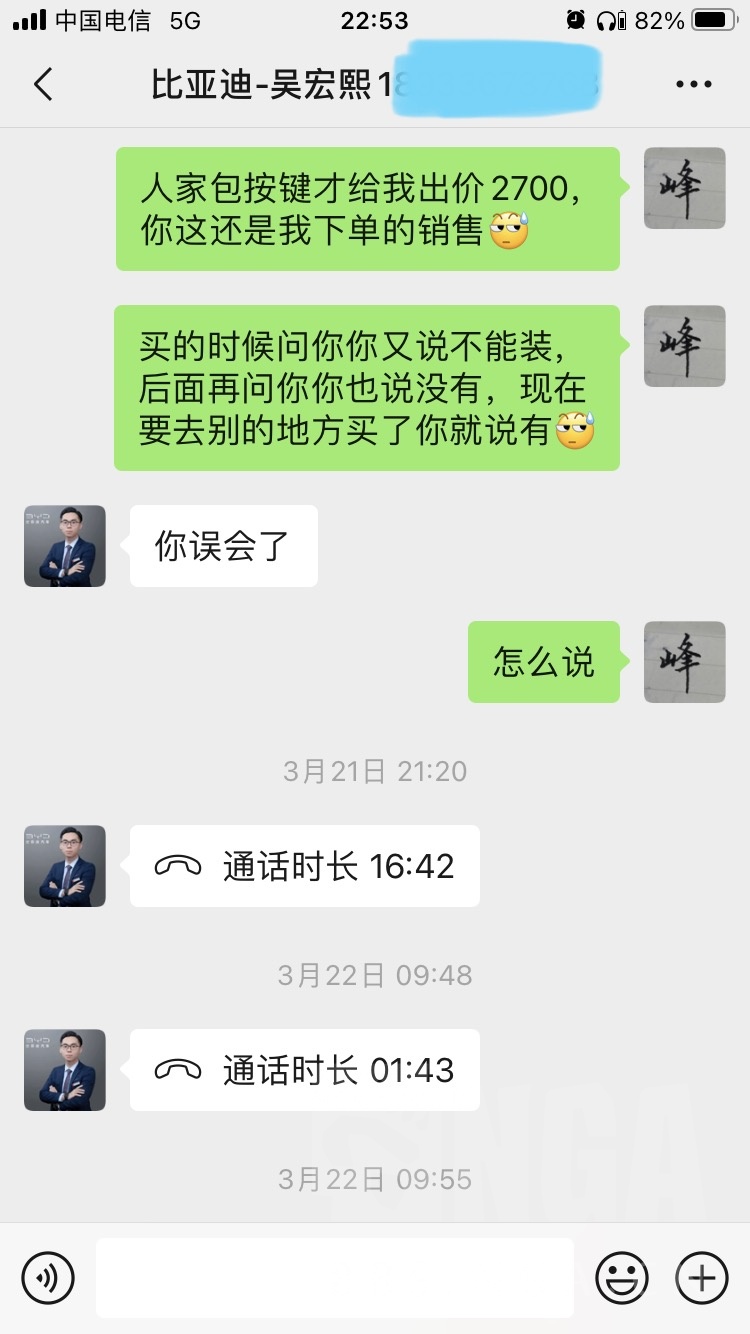Redial from the 01:43 call record
750x1334 pixels.
coord(304,1070)
